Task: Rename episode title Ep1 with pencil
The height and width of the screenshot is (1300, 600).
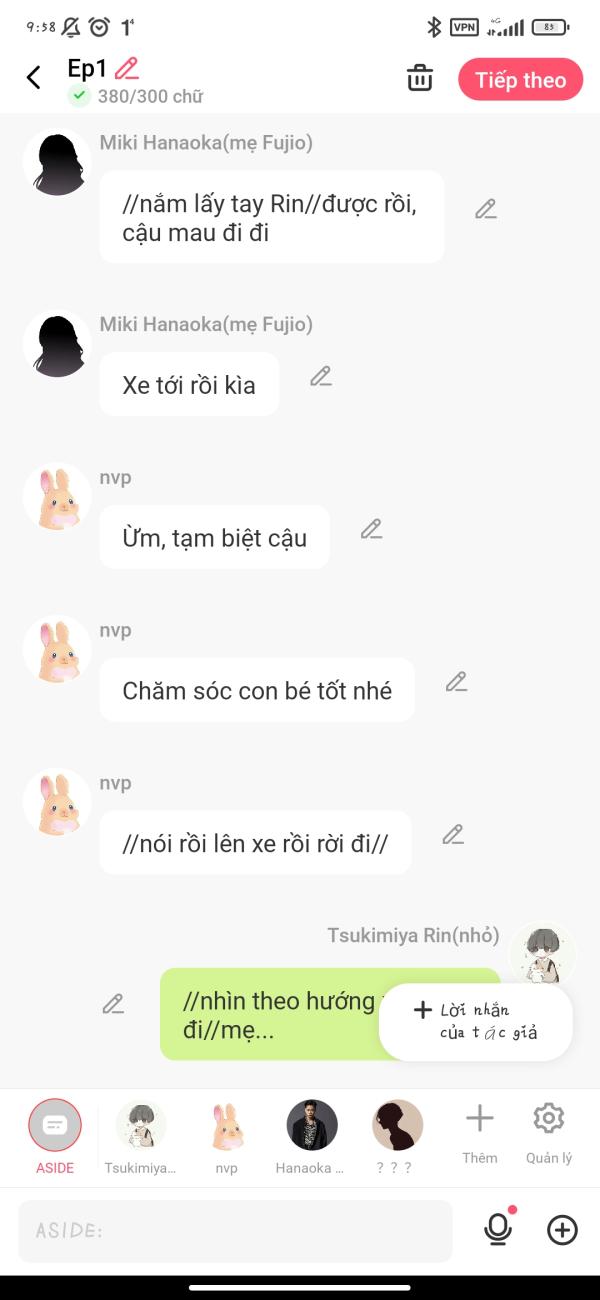Action: click(x=127, y=69)
